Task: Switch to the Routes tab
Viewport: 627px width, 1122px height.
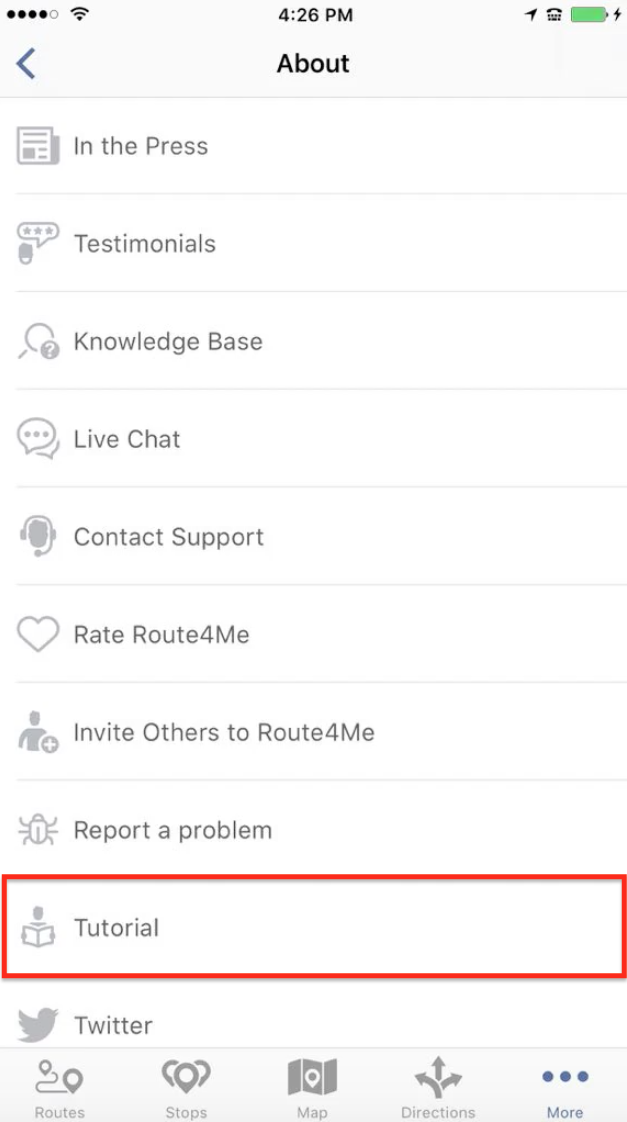Action: [x=61, y=1086]
